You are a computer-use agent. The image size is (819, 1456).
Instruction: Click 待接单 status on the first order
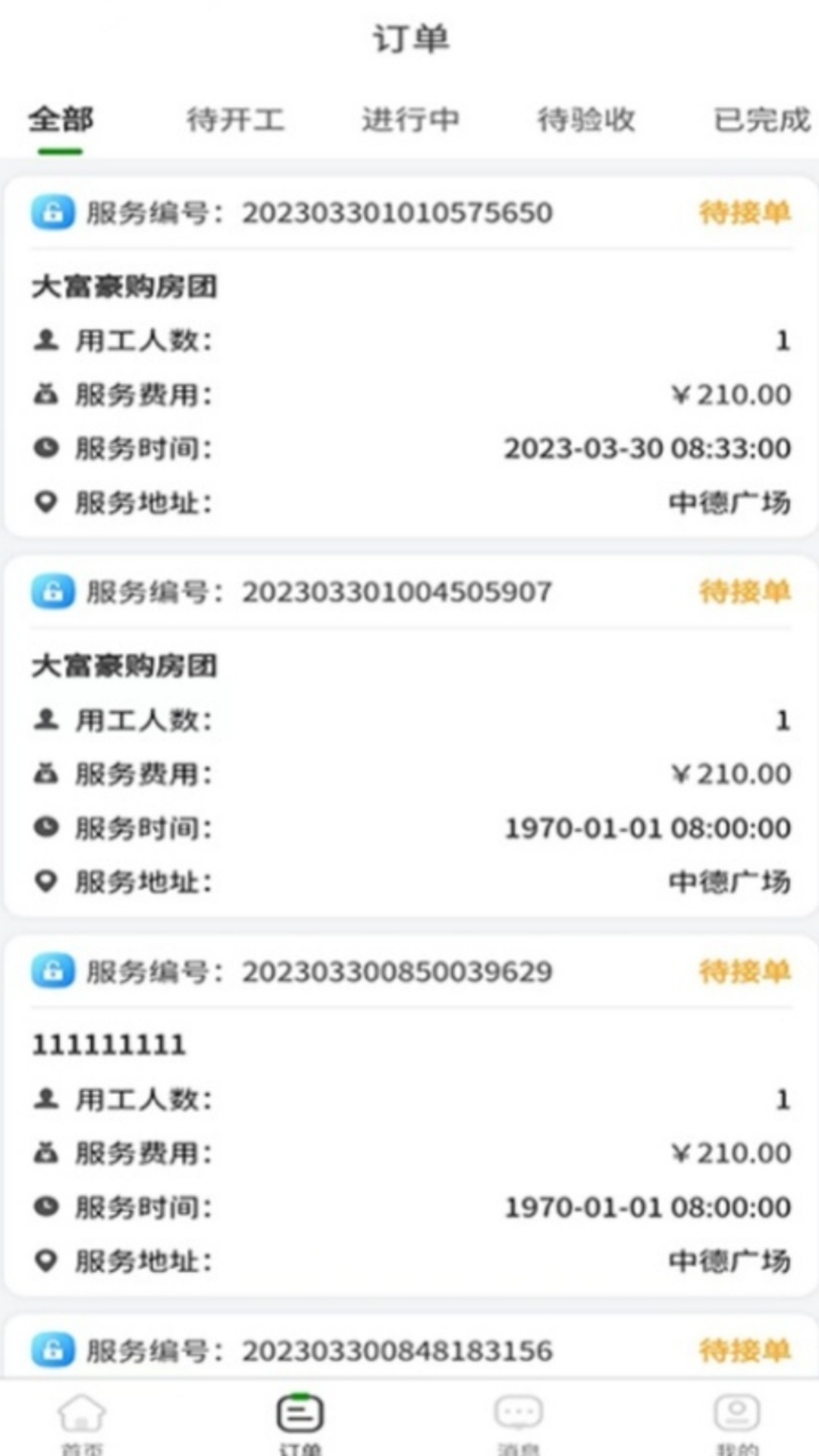click(744, 213)
